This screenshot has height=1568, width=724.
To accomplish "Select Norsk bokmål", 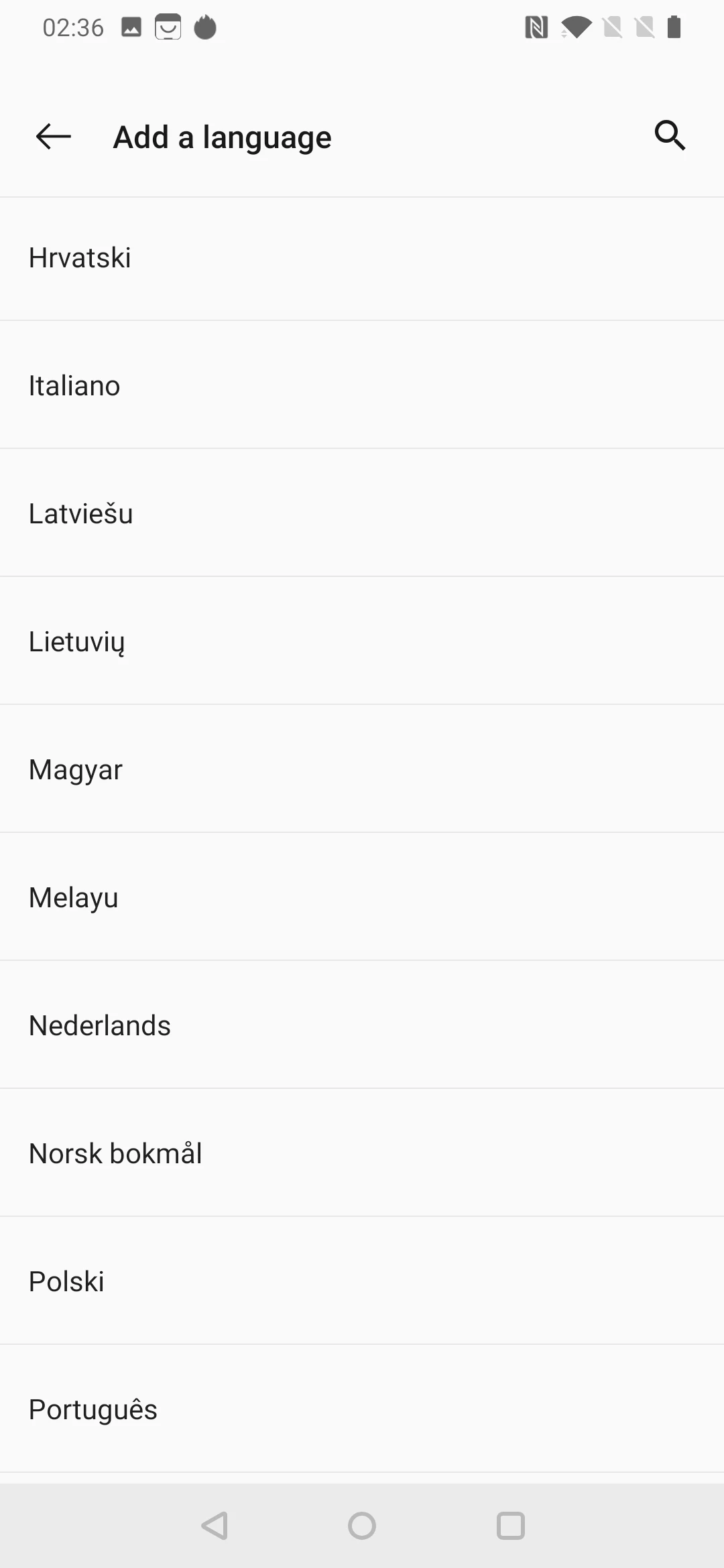I will 362,1153.
